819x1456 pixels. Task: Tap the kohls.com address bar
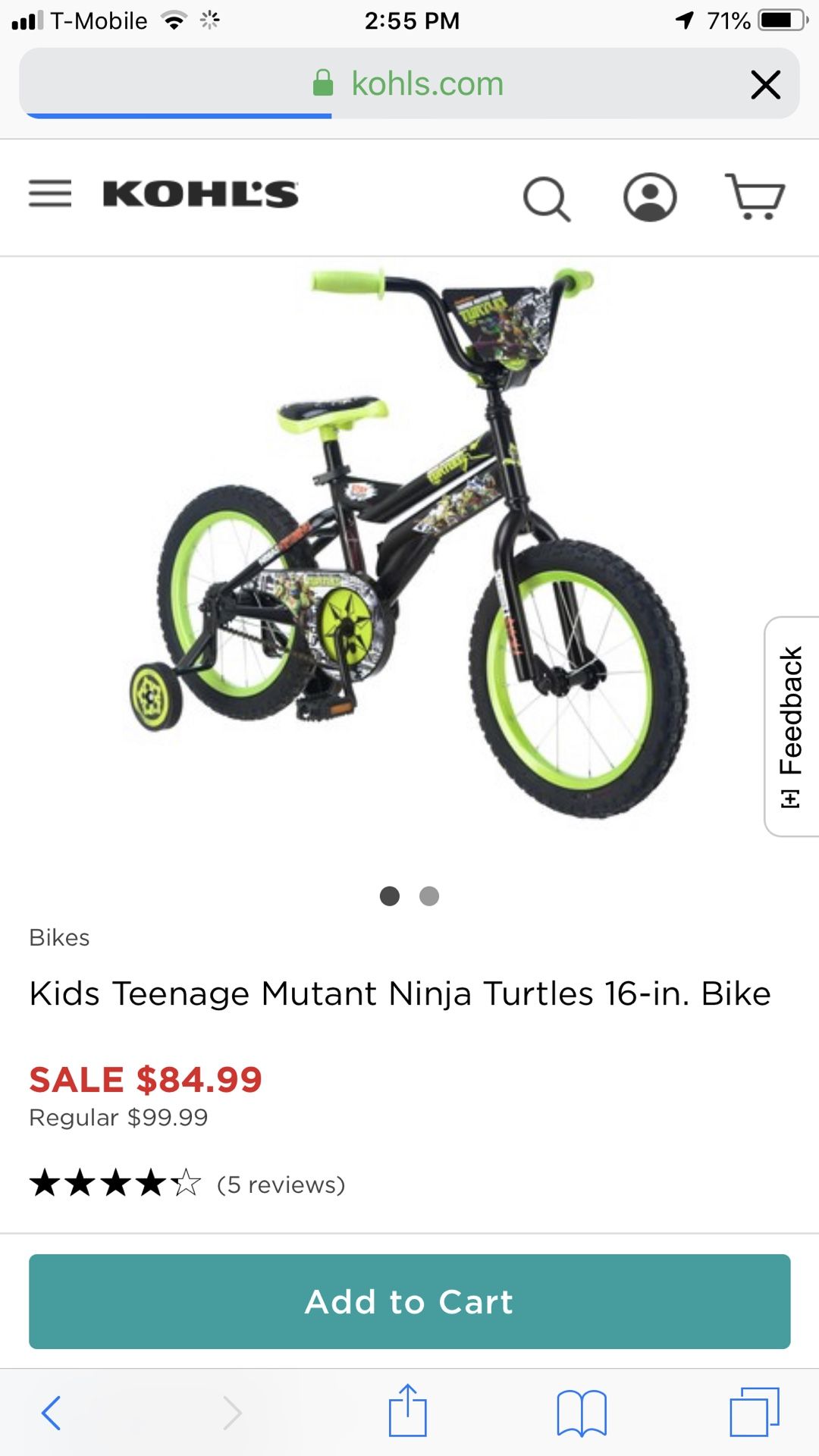409,83
